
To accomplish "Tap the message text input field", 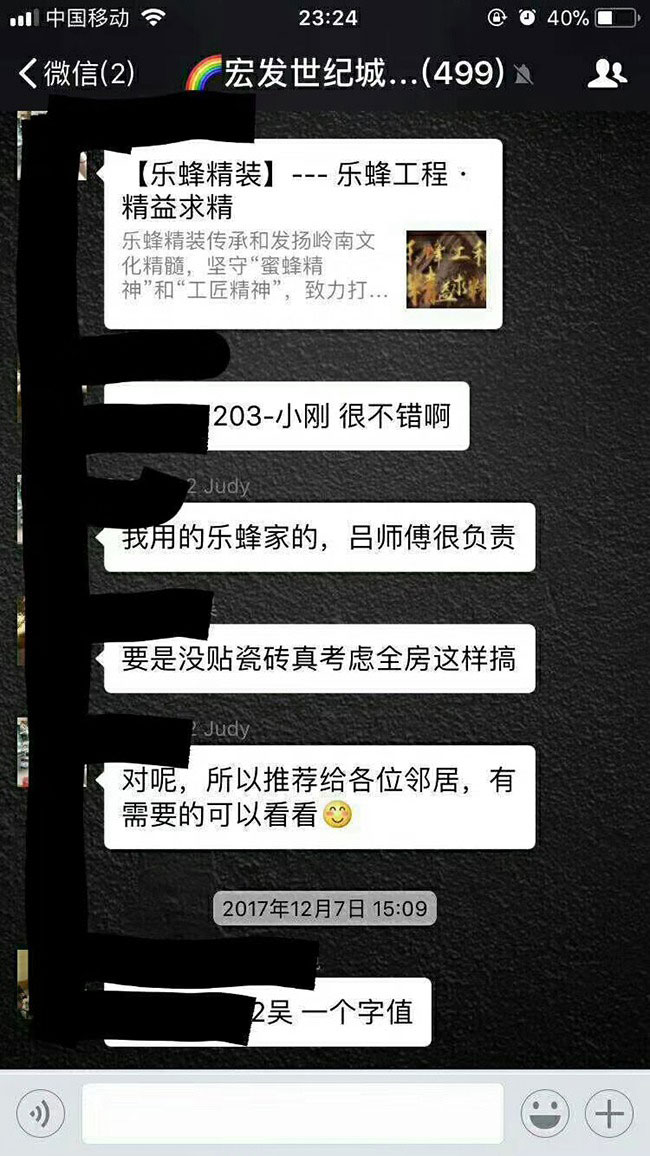I will 292,1113.
